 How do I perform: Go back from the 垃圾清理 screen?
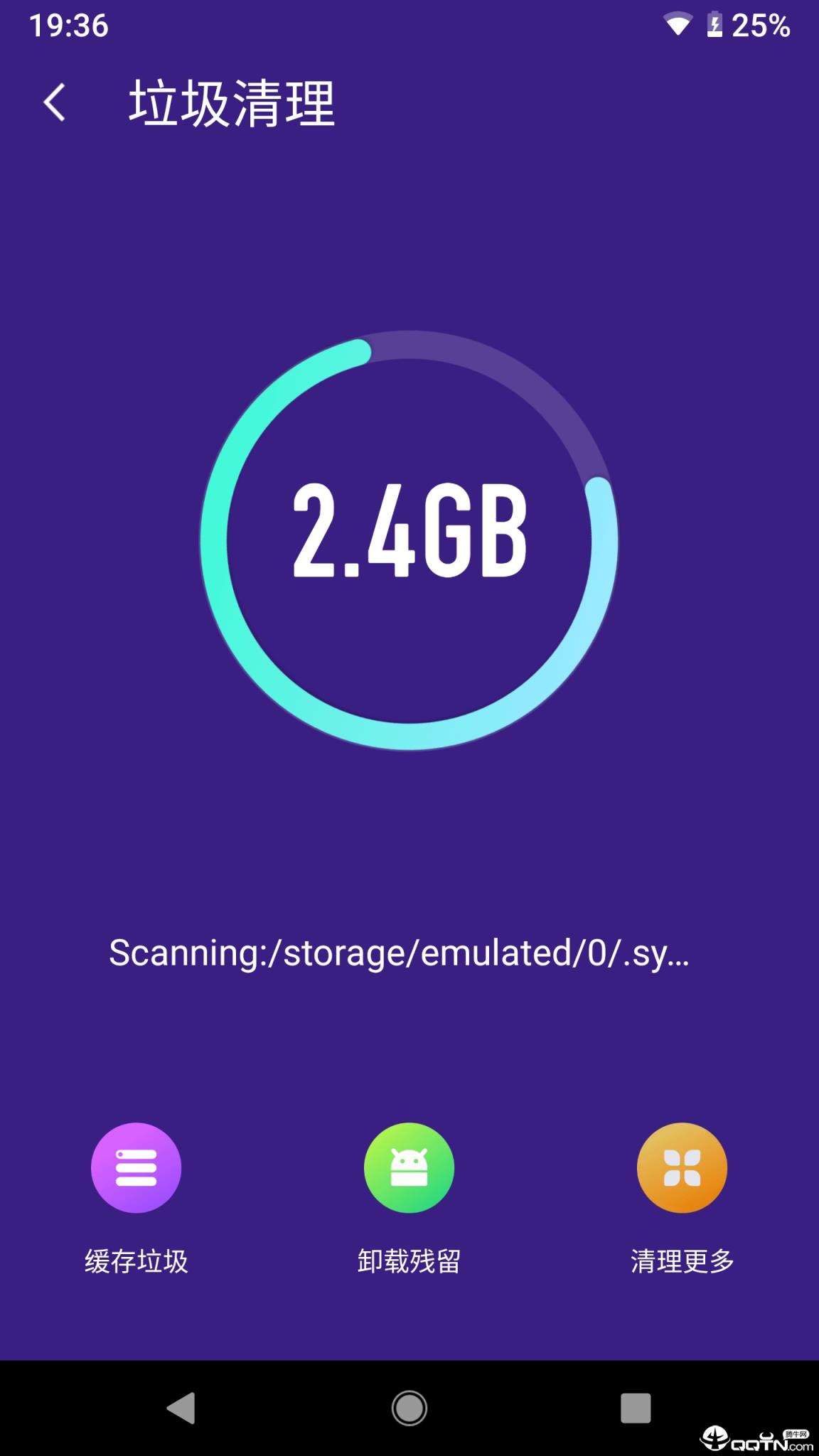(x=55, y=103)
